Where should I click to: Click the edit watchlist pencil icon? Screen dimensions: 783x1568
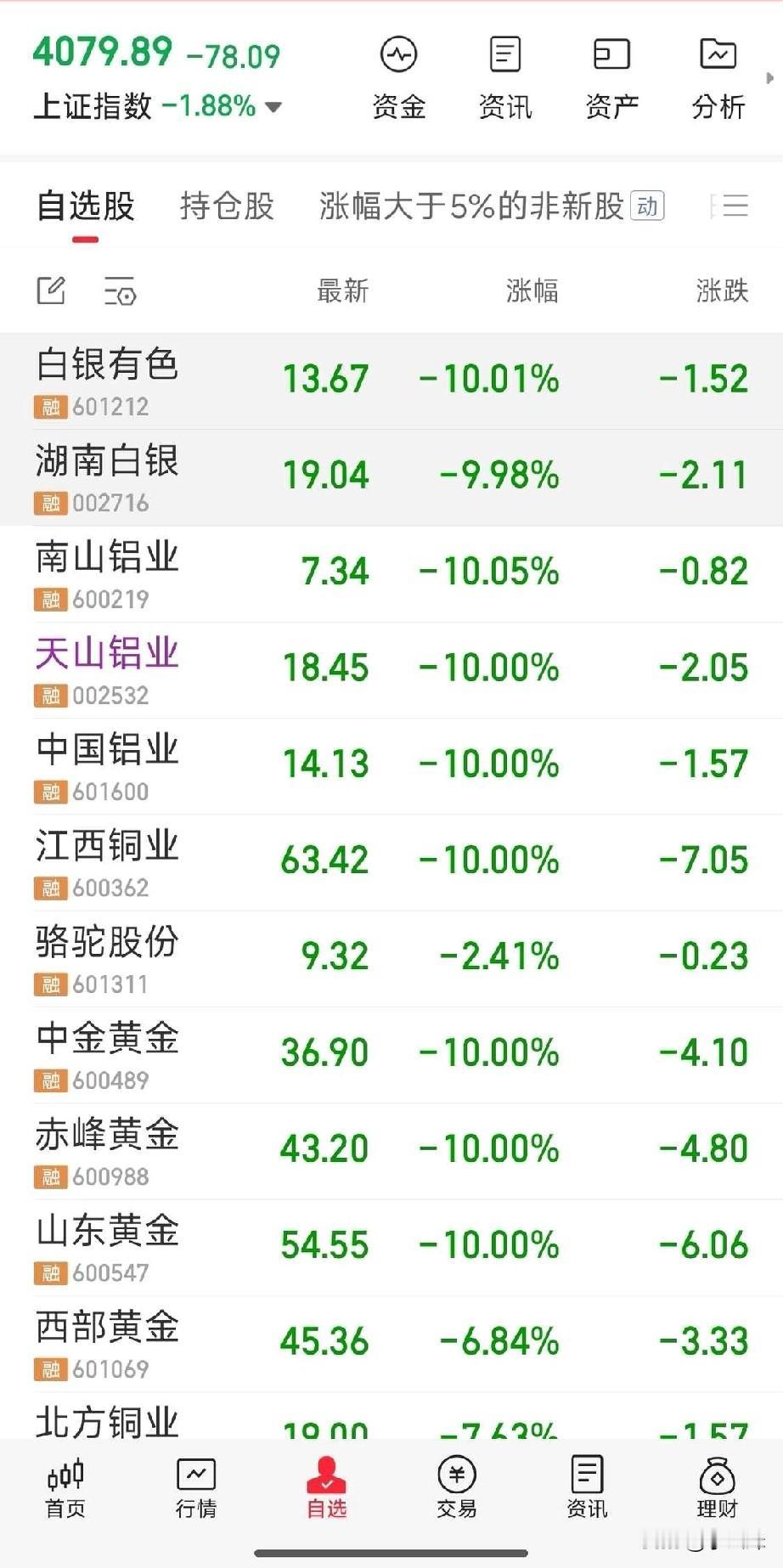coord(52,290)
